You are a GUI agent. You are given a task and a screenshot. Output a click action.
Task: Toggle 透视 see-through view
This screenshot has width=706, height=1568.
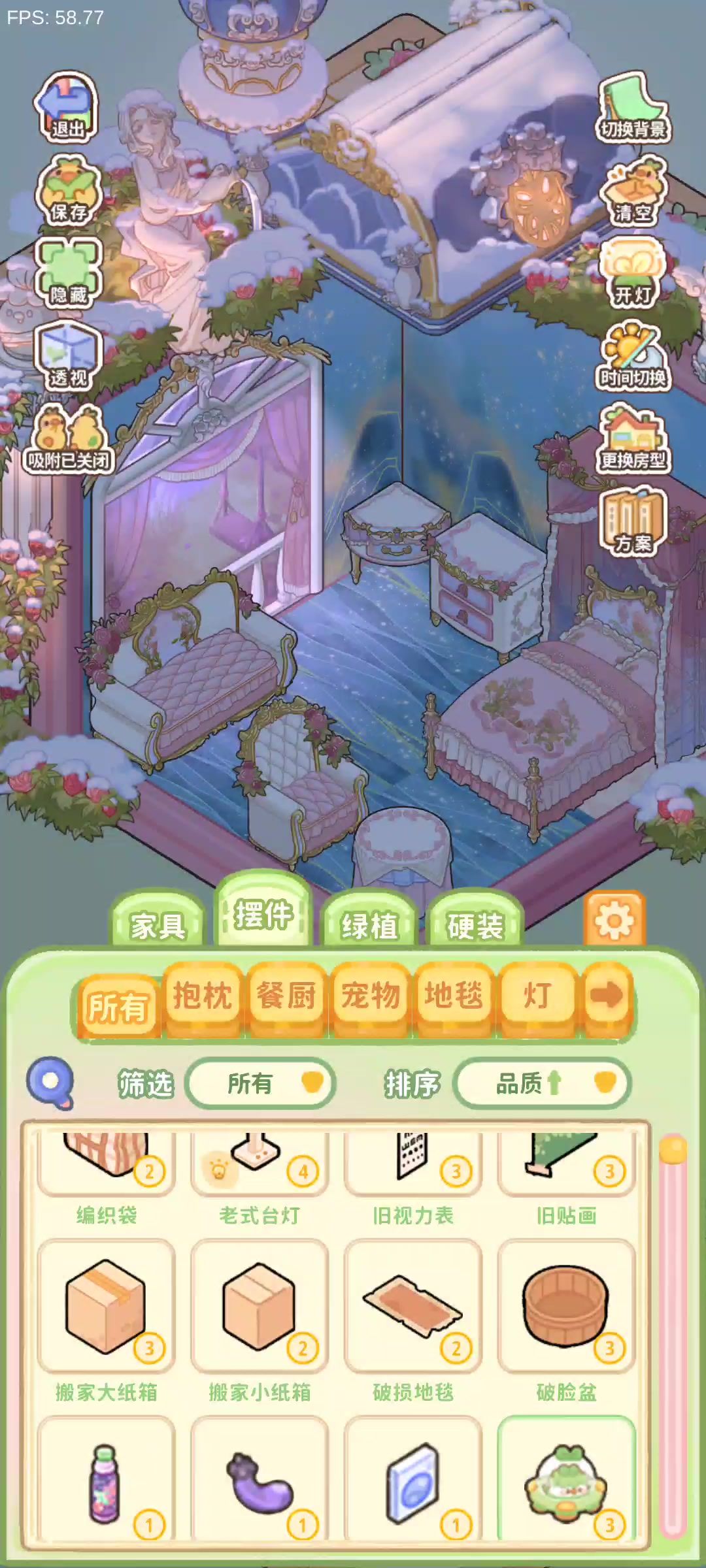point(67,357)
